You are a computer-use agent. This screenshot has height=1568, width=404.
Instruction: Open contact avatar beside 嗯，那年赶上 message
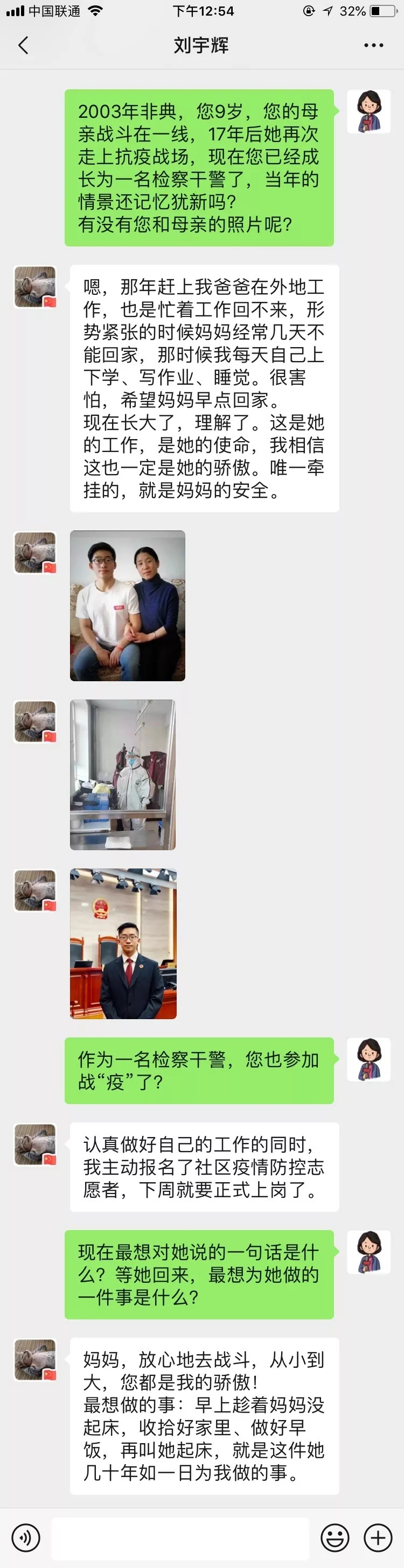(34, 286)
